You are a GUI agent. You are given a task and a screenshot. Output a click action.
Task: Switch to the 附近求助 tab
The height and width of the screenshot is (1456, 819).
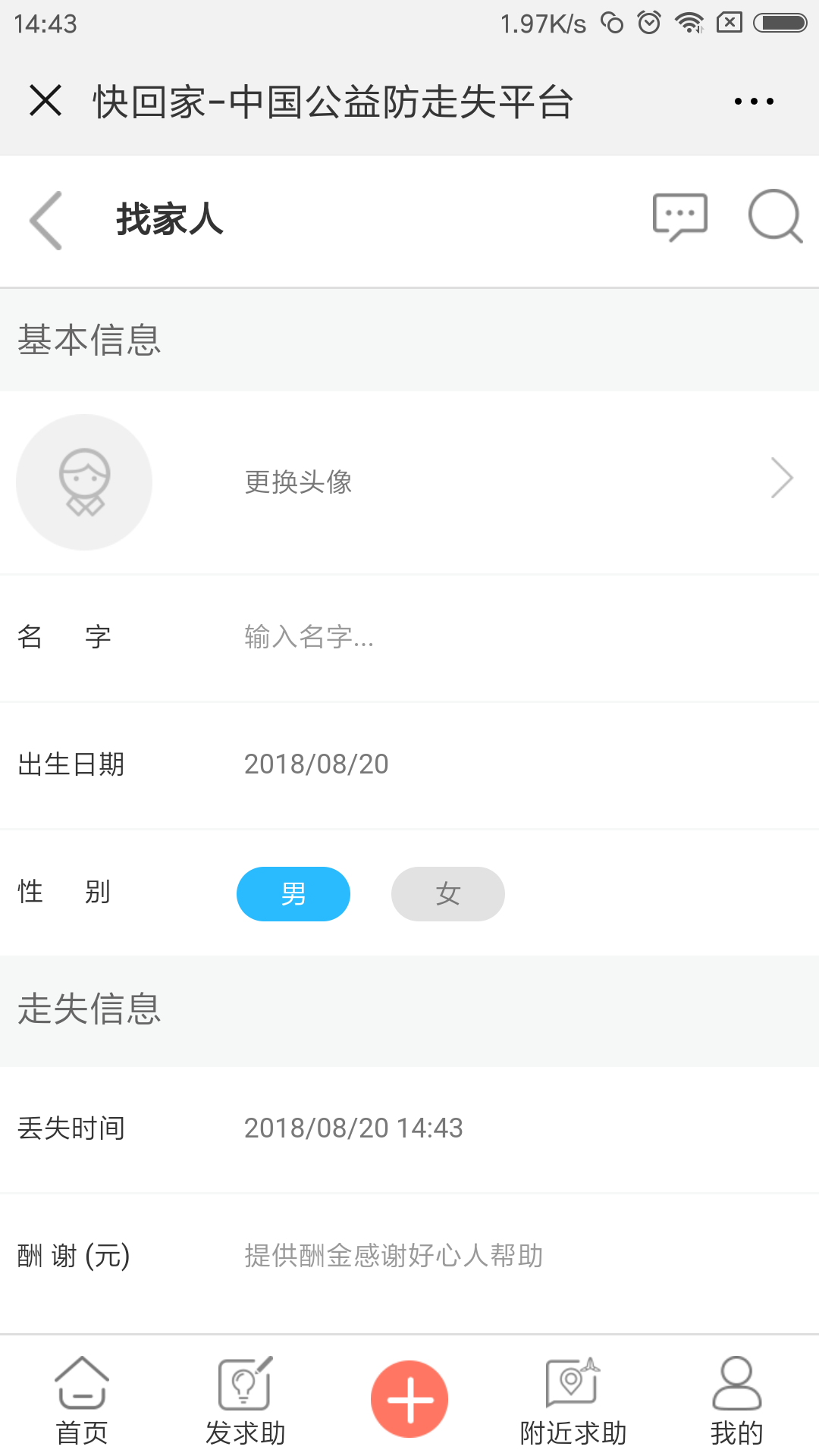[573, 1400]
